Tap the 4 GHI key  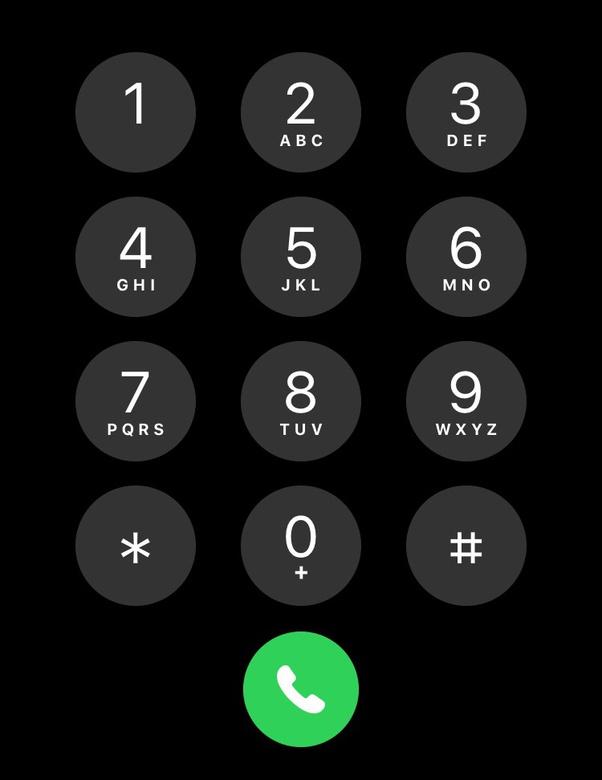(x=136, y=257)
